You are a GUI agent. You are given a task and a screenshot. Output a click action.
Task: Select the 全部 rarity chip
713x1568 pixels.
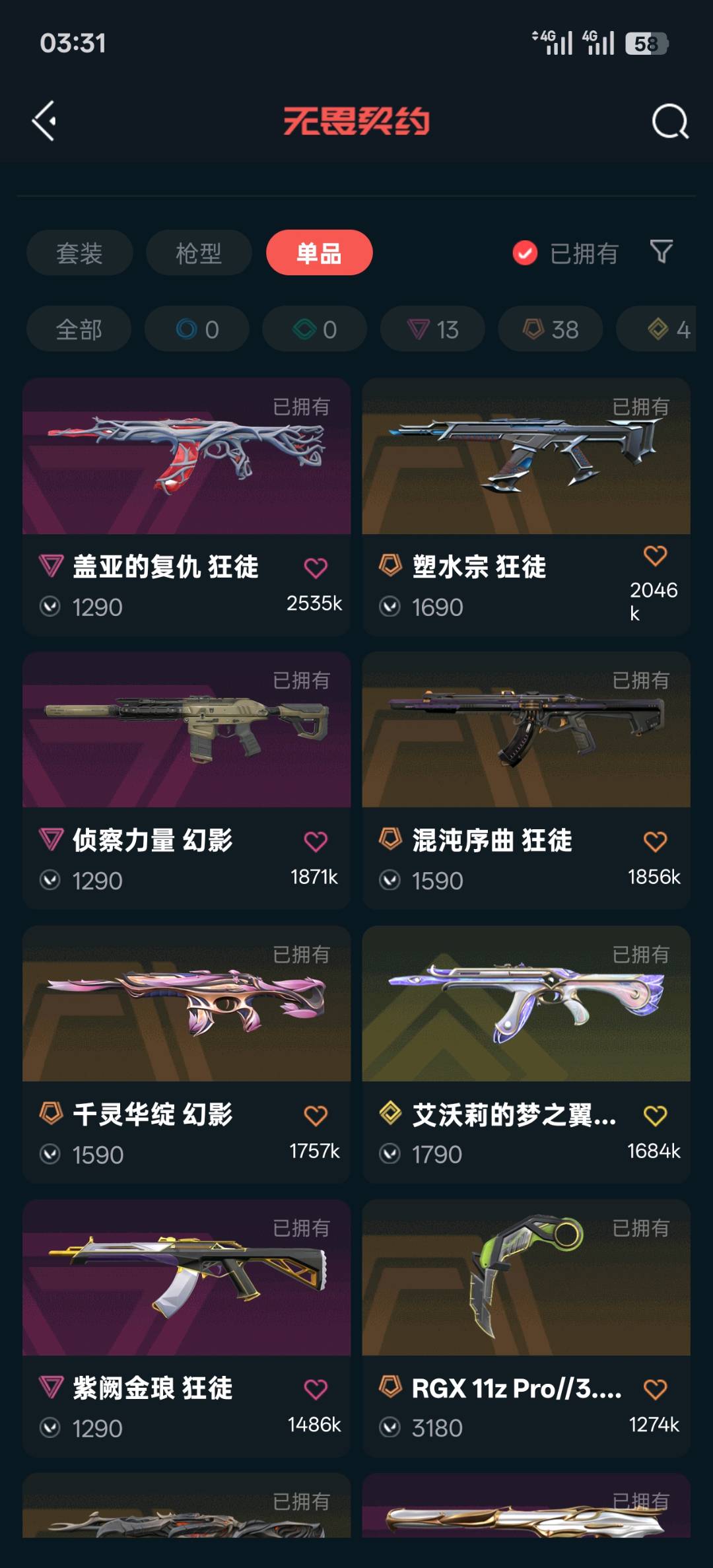[79, 329]
